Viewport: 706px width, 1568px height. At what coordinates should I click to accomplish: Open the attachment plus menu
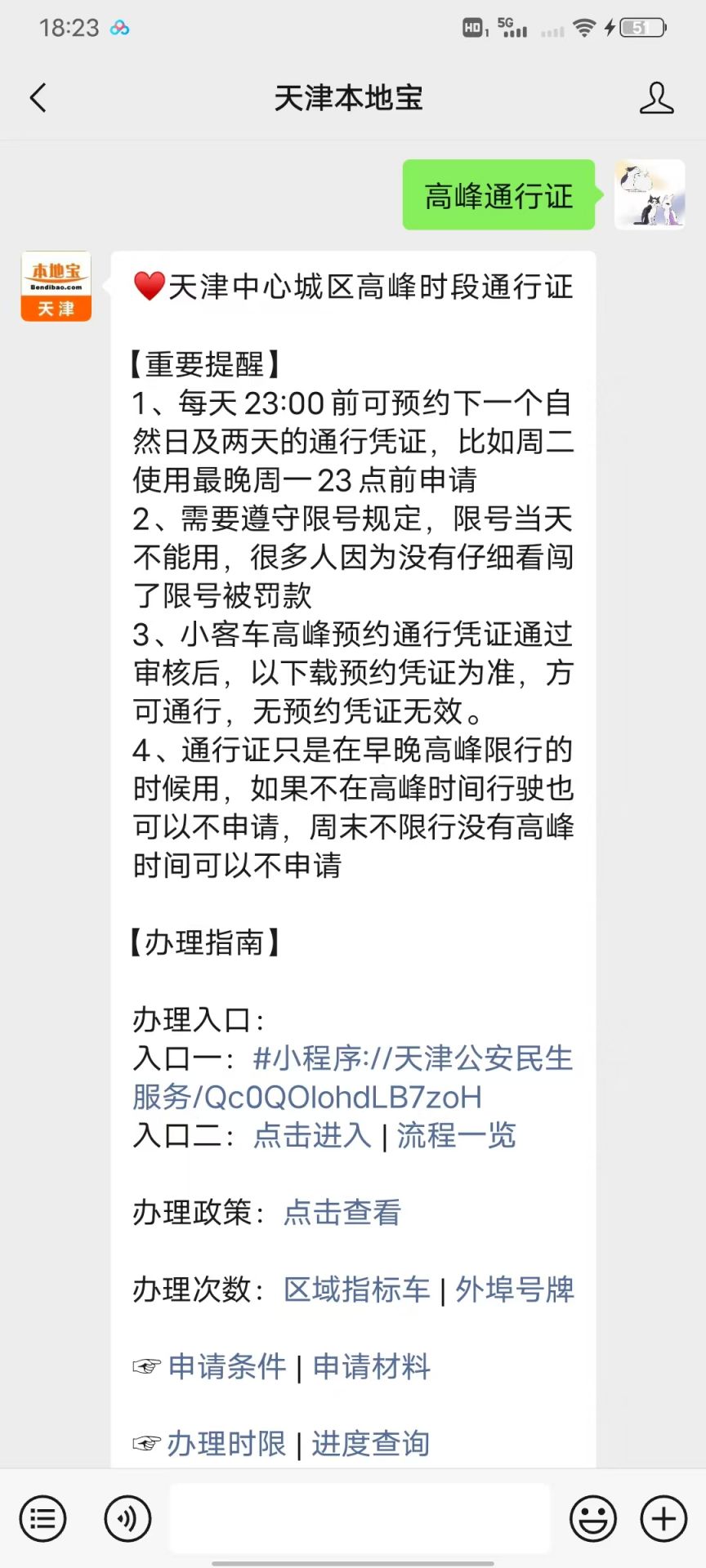(662, 1518)
